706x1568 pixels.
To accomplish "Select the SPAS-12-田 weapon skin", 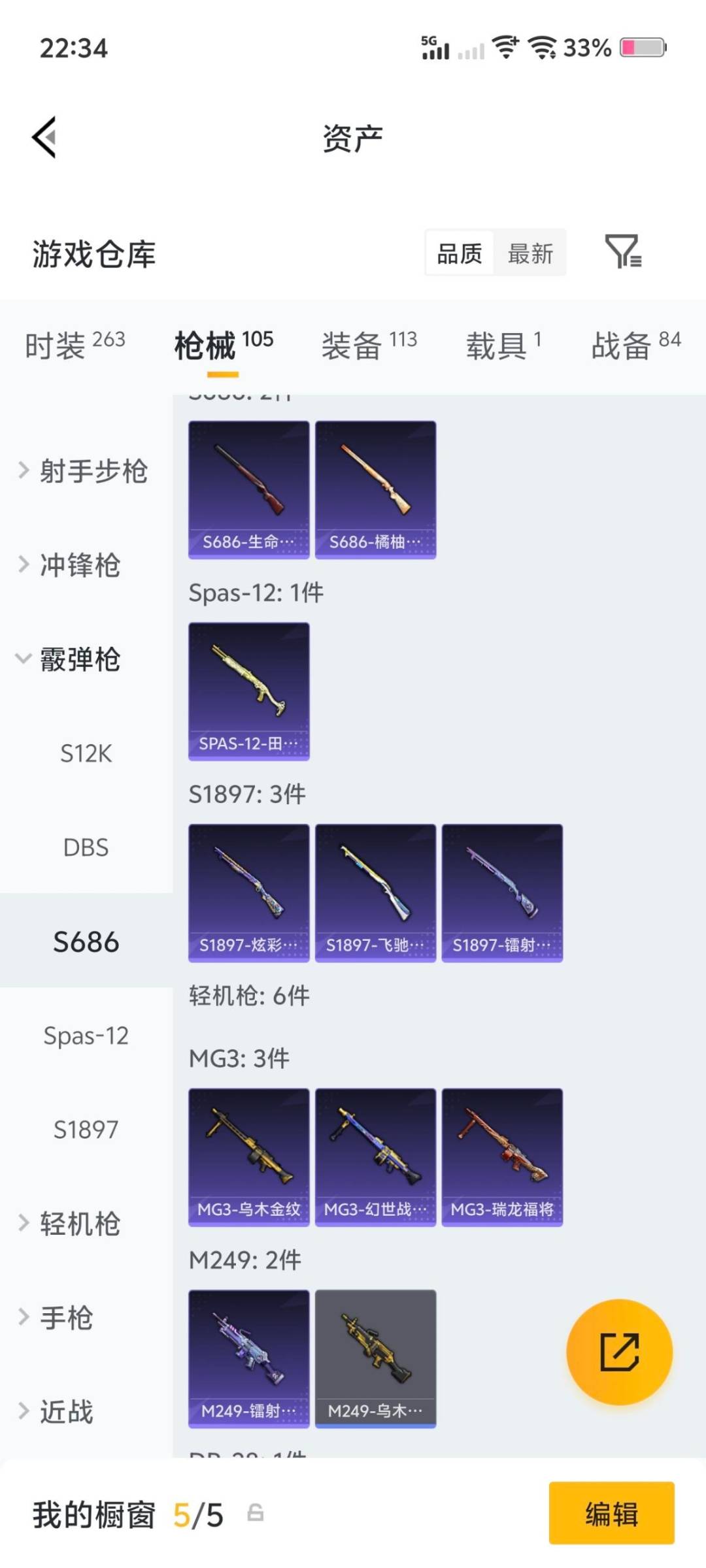I will coord(248,691).
